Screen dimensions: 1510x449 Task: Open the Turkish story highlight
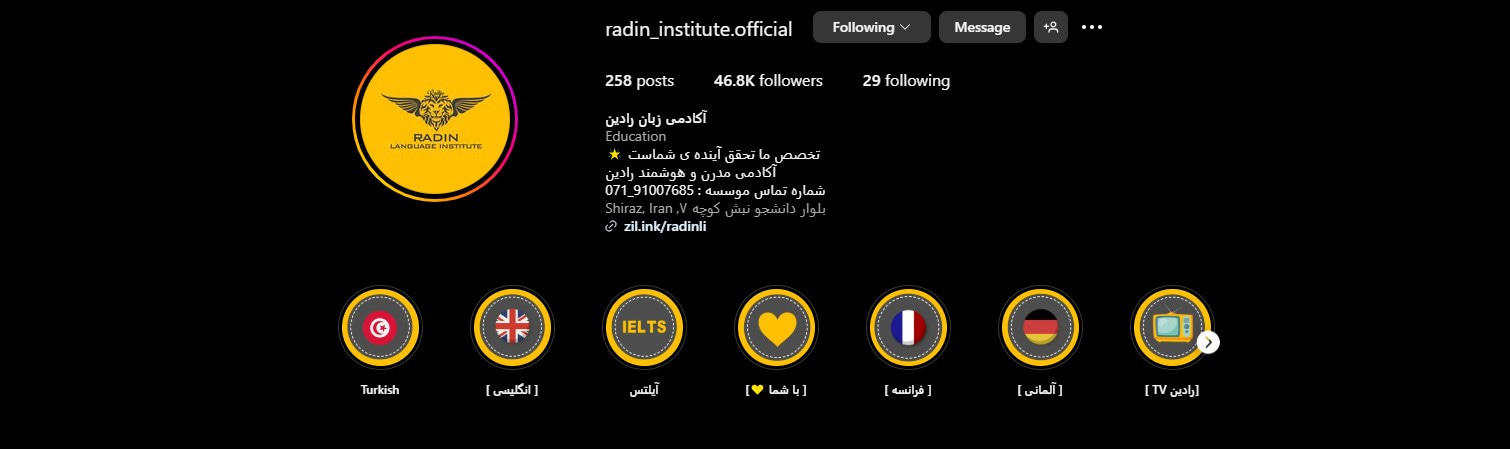point(380,327)
